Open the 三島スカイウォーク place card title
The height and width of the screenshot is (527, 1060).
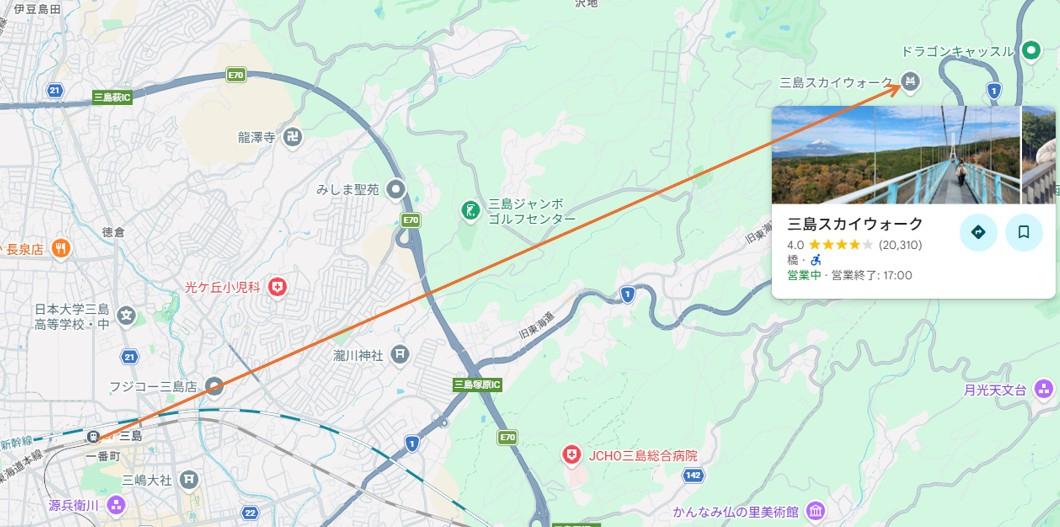(x=855, y=224)
